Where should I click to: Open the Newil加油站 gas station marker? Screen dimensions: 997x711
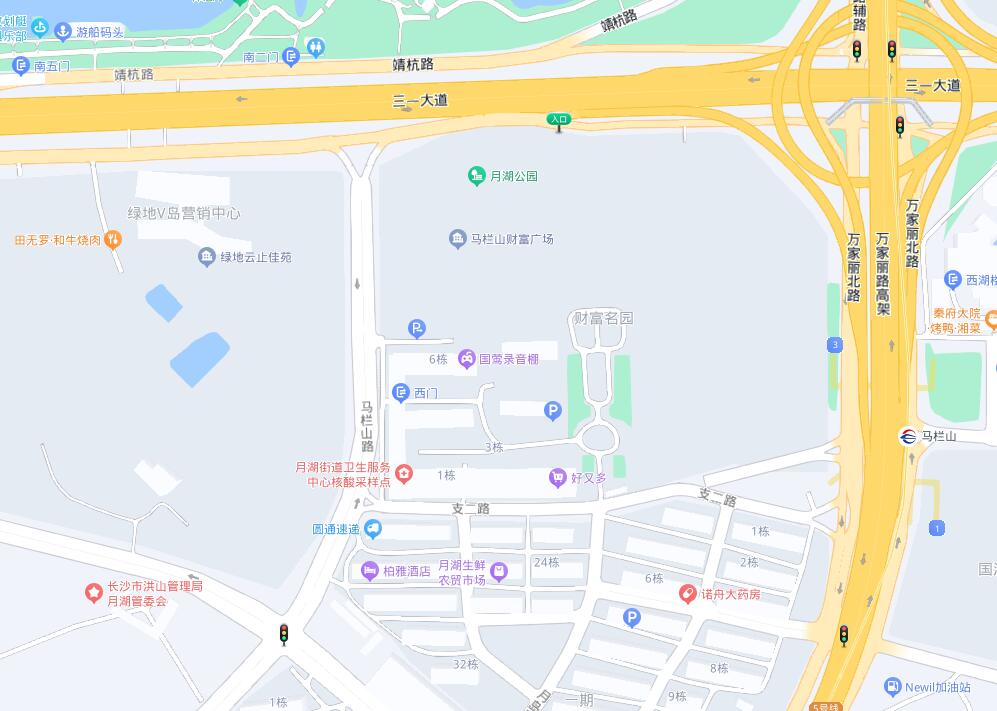[893, 687]
